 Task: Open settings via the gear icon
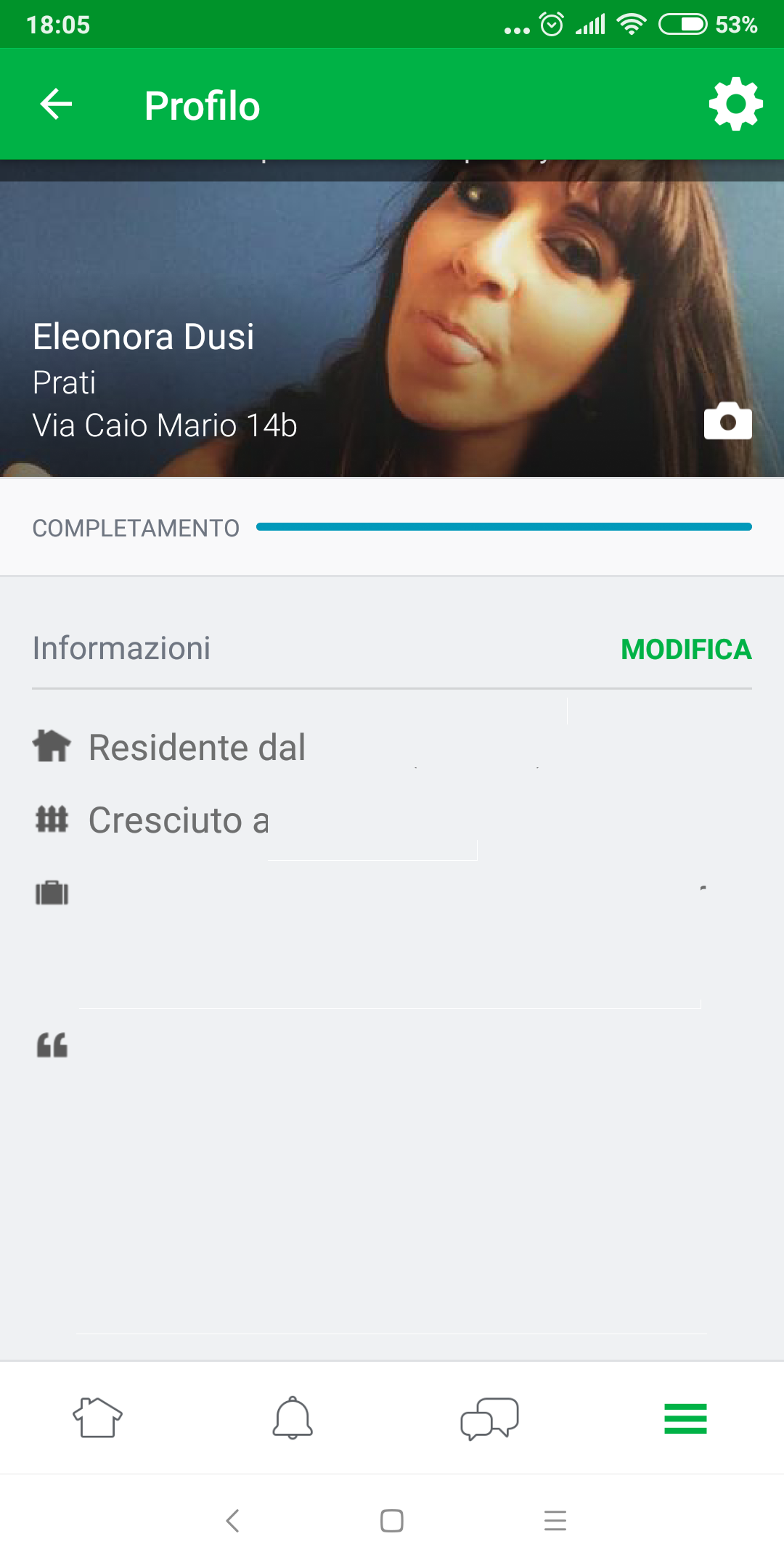coord(735,104)
